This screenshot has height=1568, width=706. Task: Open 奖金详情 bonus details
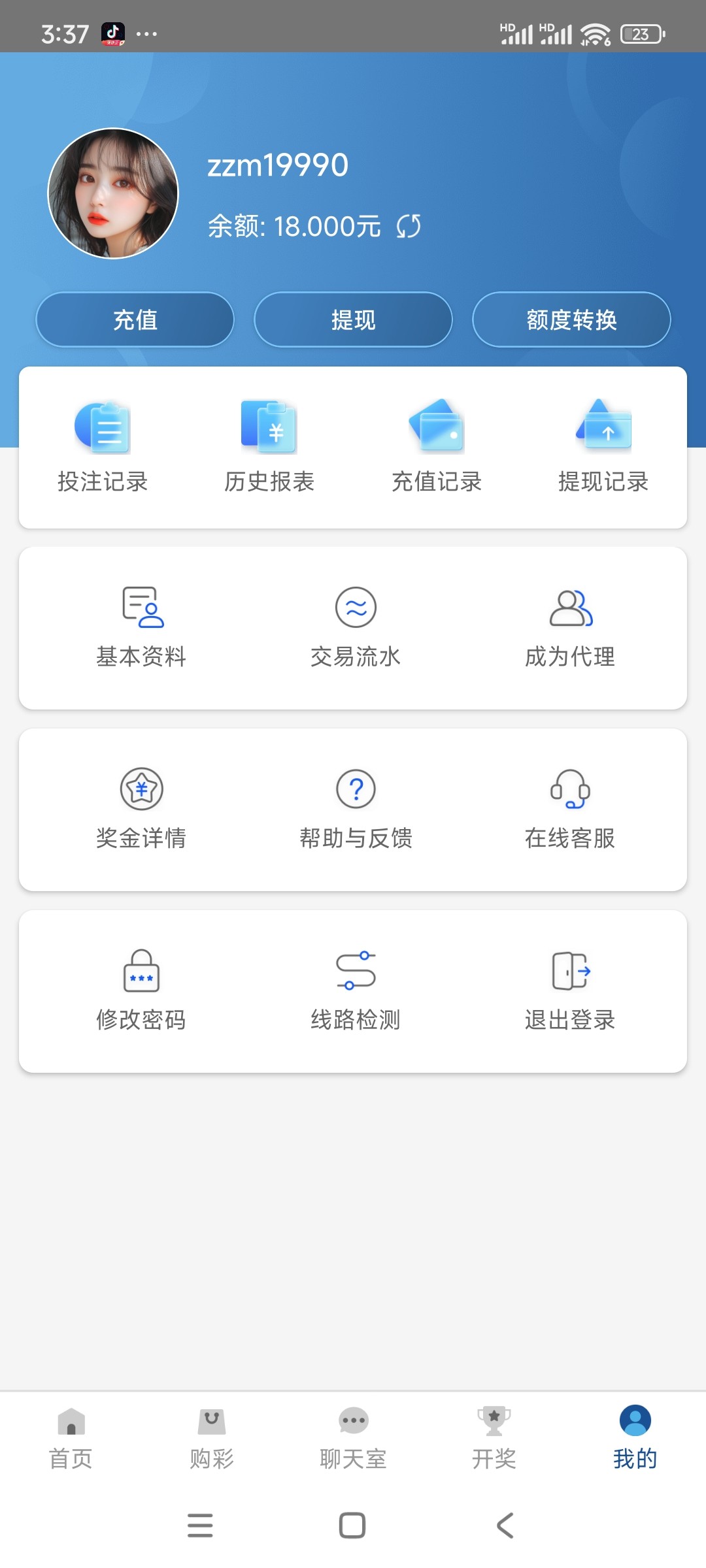(x=141, y=809)
